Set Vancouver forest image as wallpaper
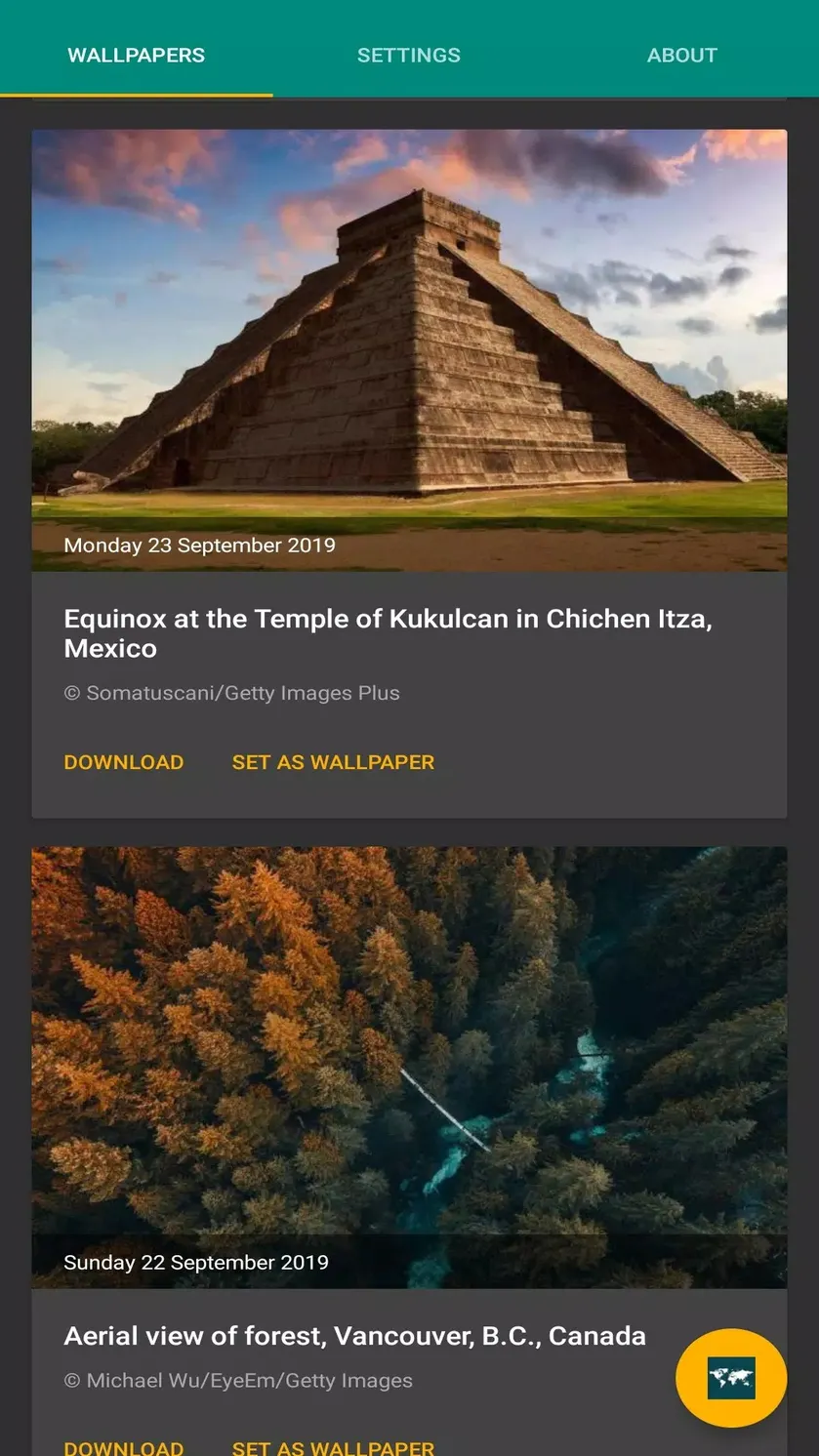819x1456 pixels. click(x=333, y=1446)
